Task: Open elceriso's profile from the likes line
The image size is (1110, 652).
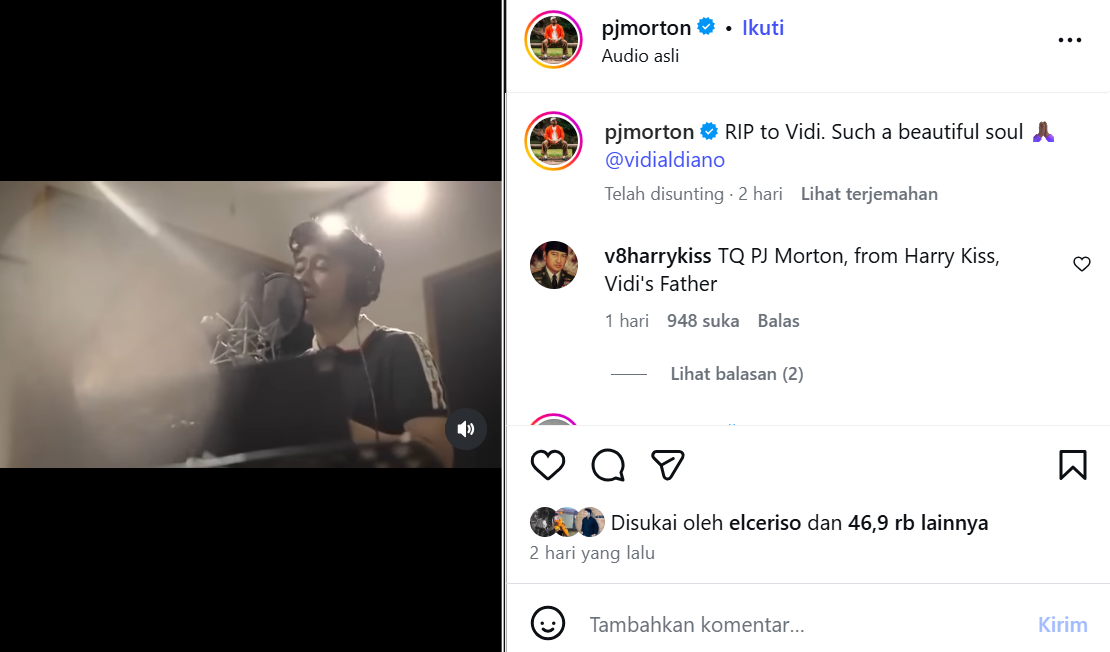Action: [765, 522]
